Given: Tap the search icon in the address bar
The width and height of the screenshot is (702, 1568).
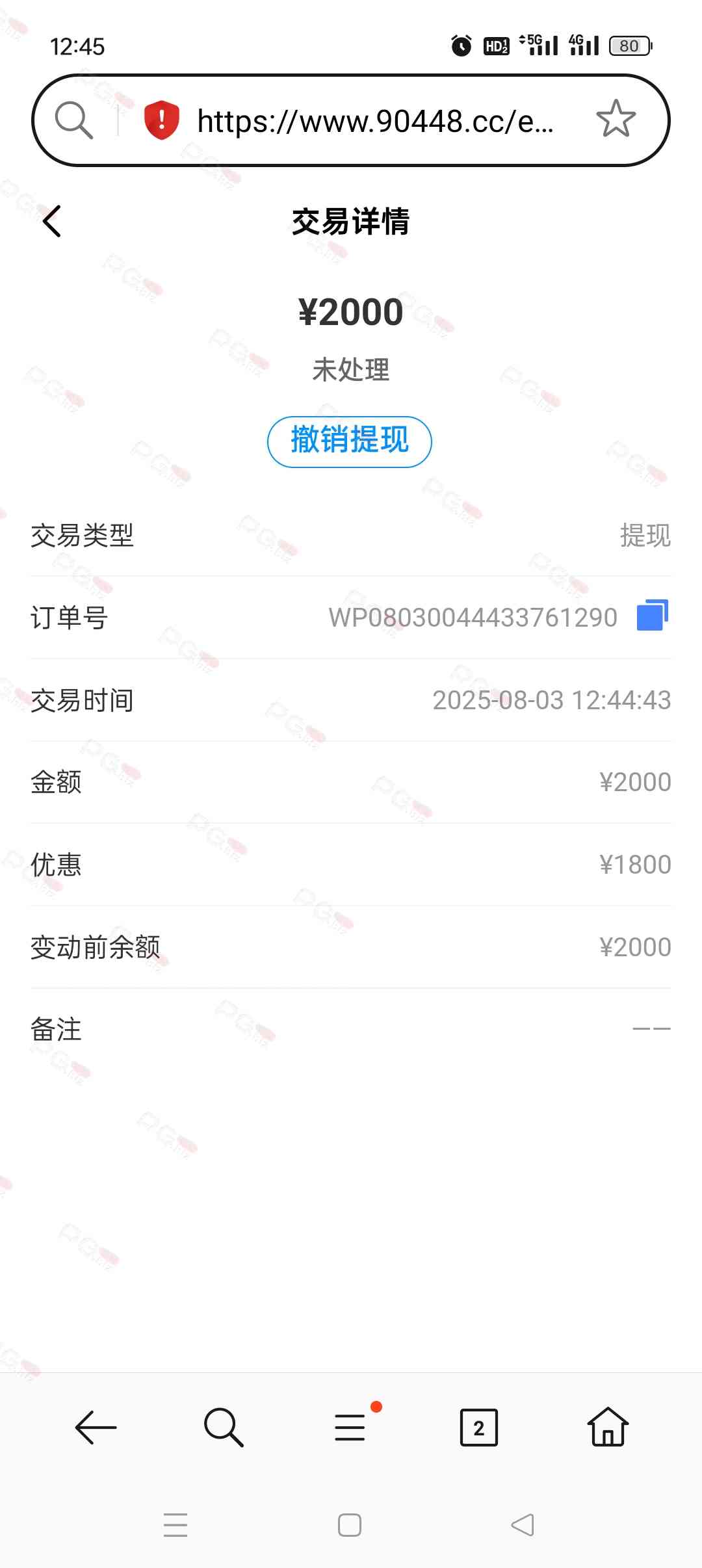Looking at the screenshot, I should [73, 120].
